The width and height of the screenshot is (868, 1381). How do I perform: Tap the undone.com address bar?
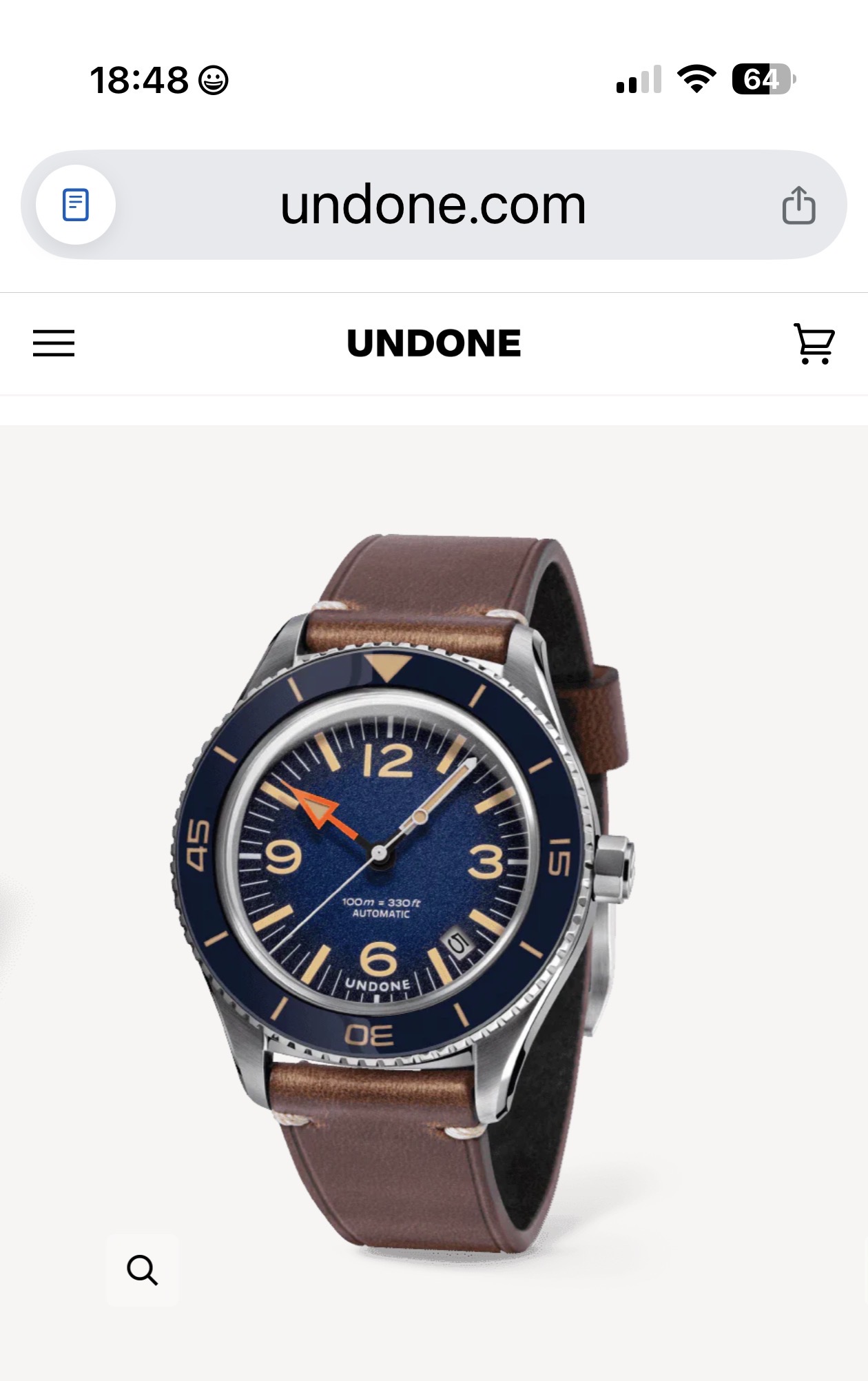433,205
